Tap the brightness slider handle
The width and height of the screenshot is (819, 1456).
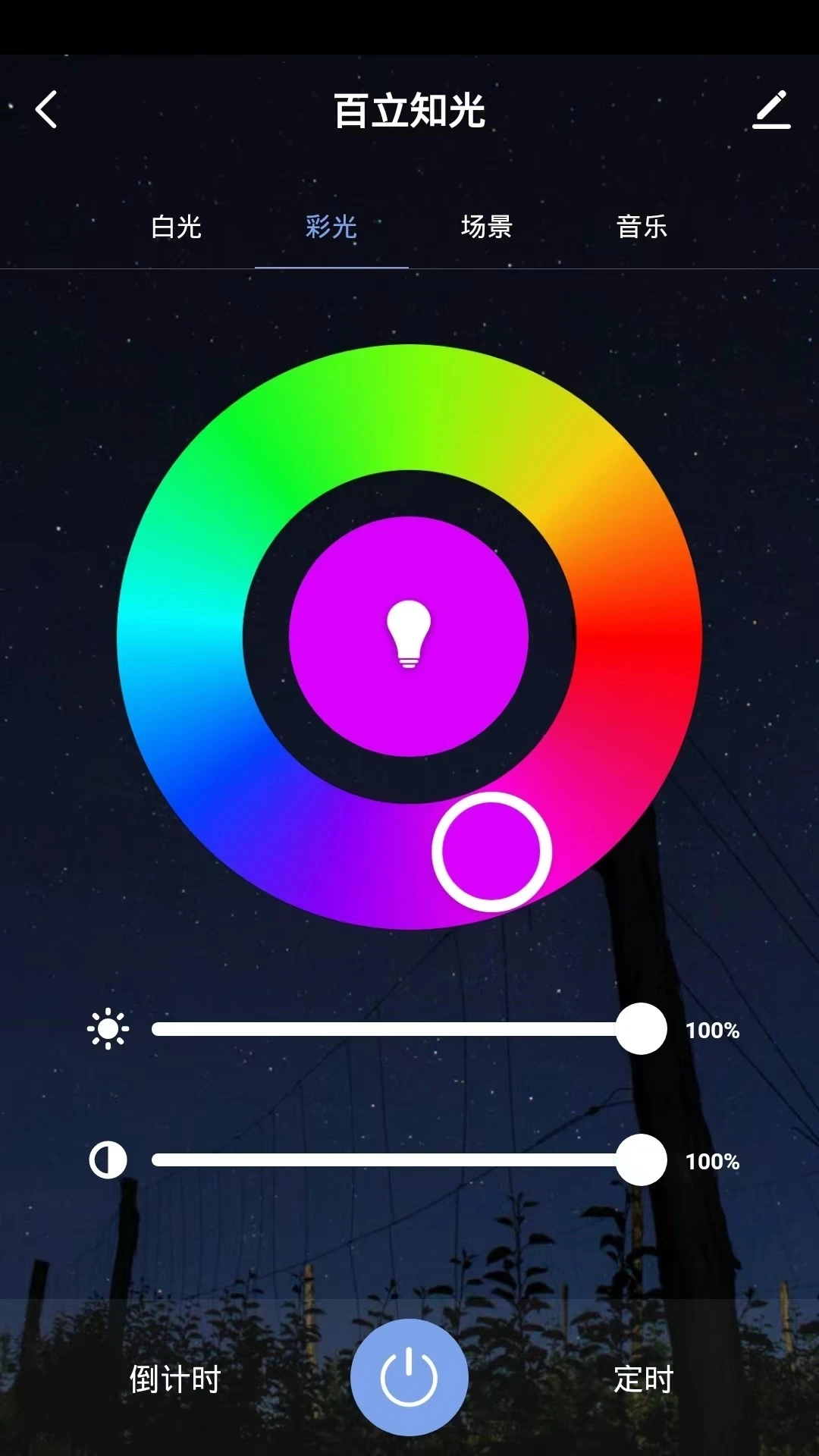pos(642,1029)
